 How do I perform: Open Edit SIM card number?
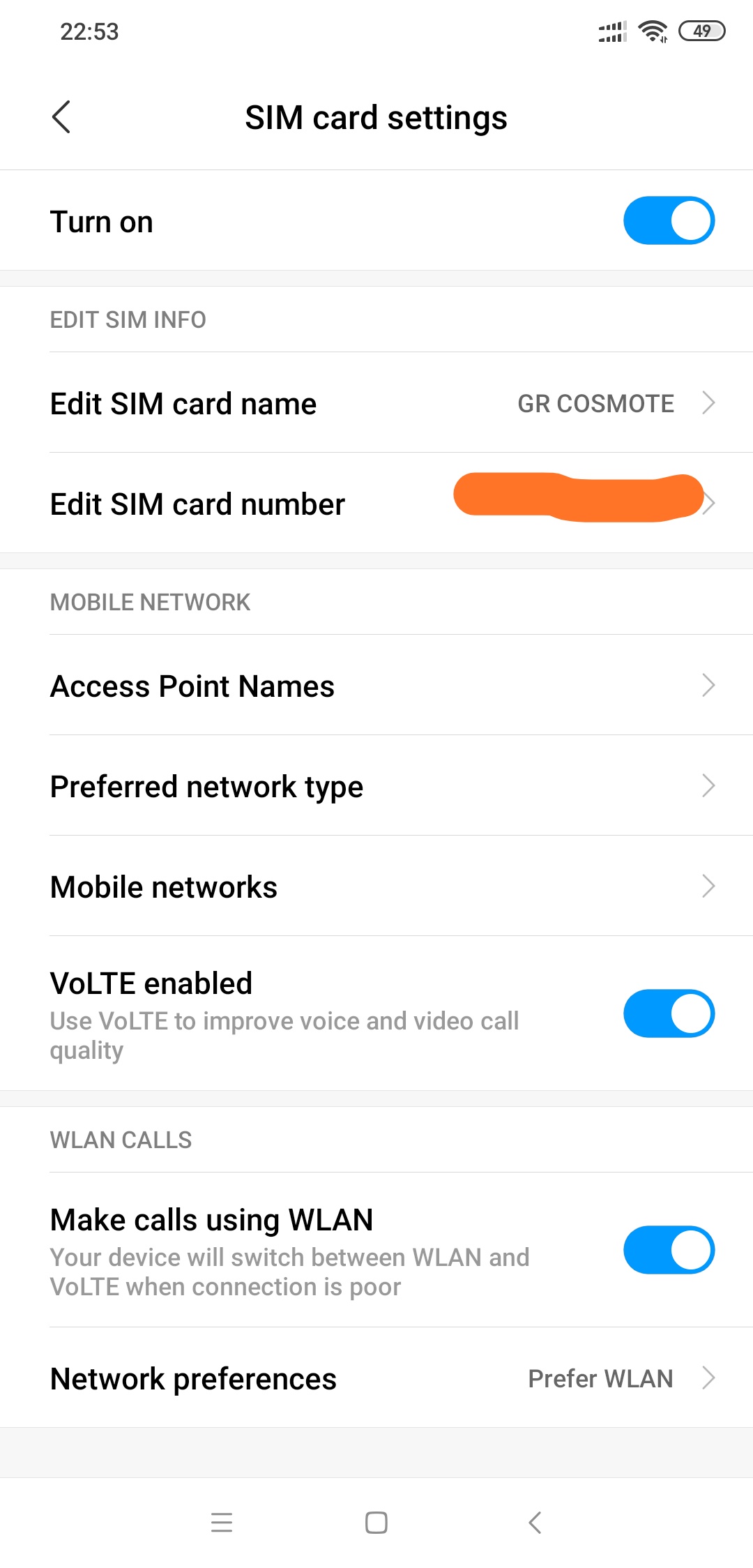[376, 504]
